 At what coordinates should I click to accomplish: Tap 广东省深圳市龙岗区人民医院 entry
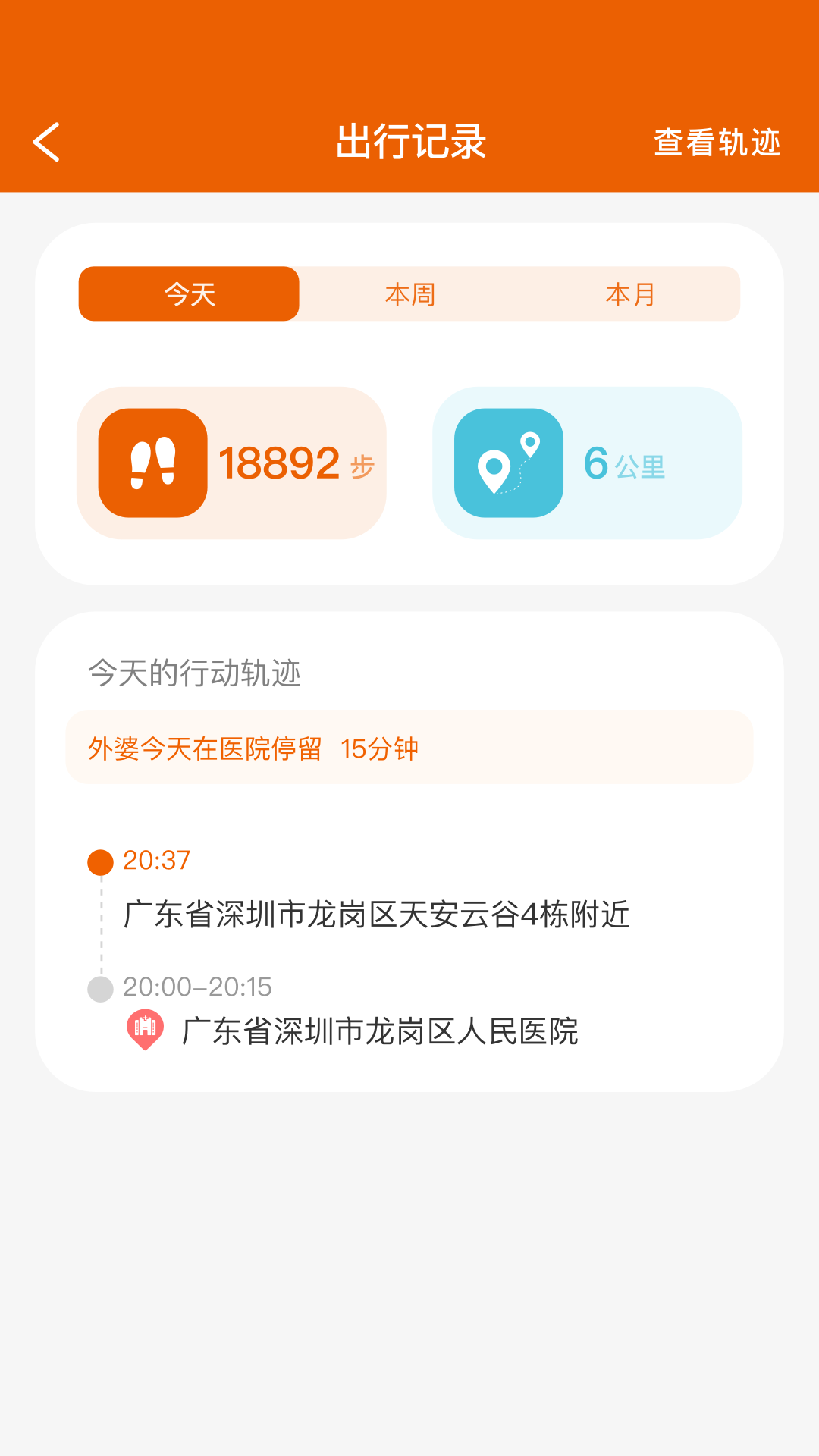coord(379,1031)
